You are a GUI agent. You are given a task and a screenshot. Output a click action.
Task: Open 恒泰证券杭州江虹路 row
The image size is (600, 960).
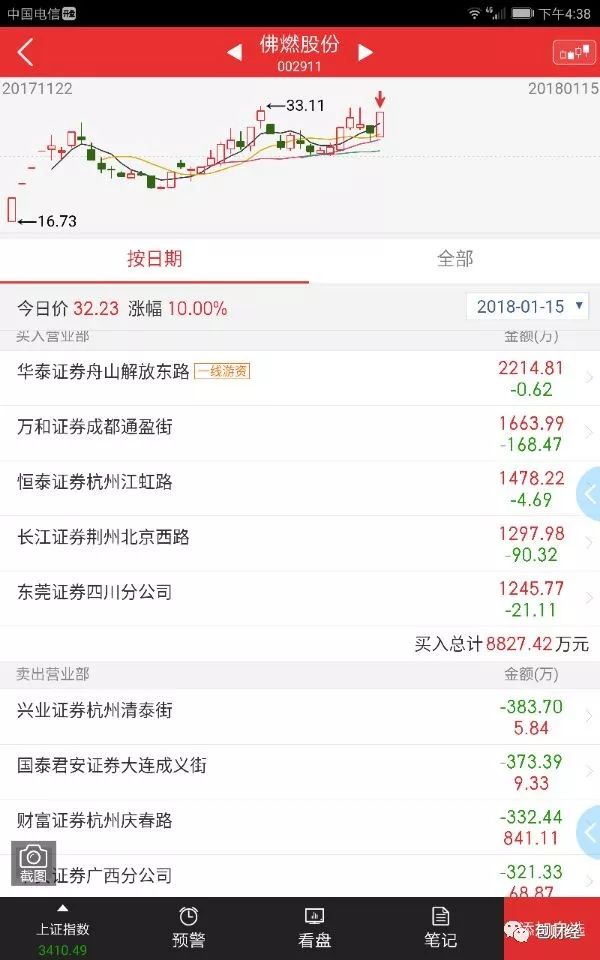pos(300,488)
